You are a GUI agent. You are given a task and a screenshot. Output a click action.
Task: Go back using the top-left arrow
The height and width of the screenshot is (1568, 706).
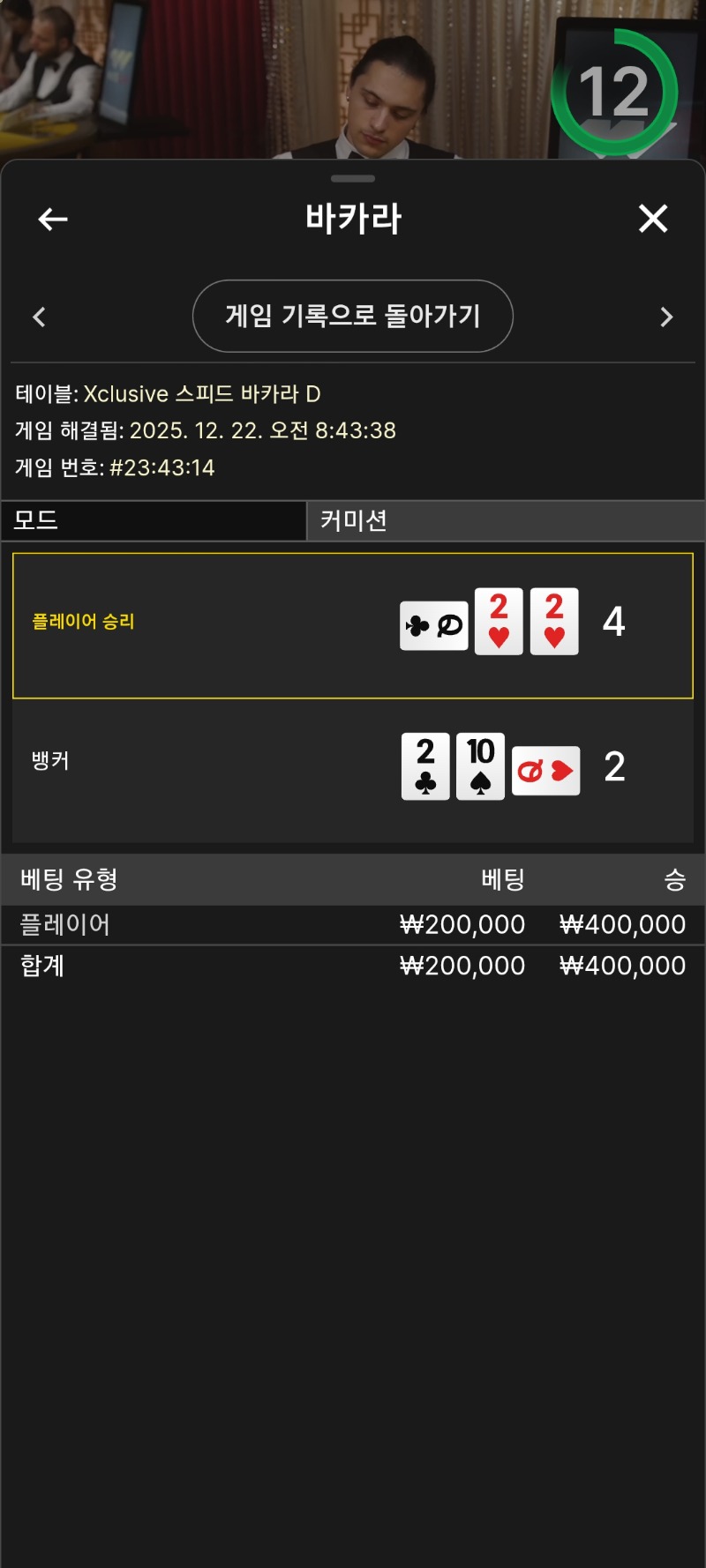pyautogui.click(x=53, y=219)
